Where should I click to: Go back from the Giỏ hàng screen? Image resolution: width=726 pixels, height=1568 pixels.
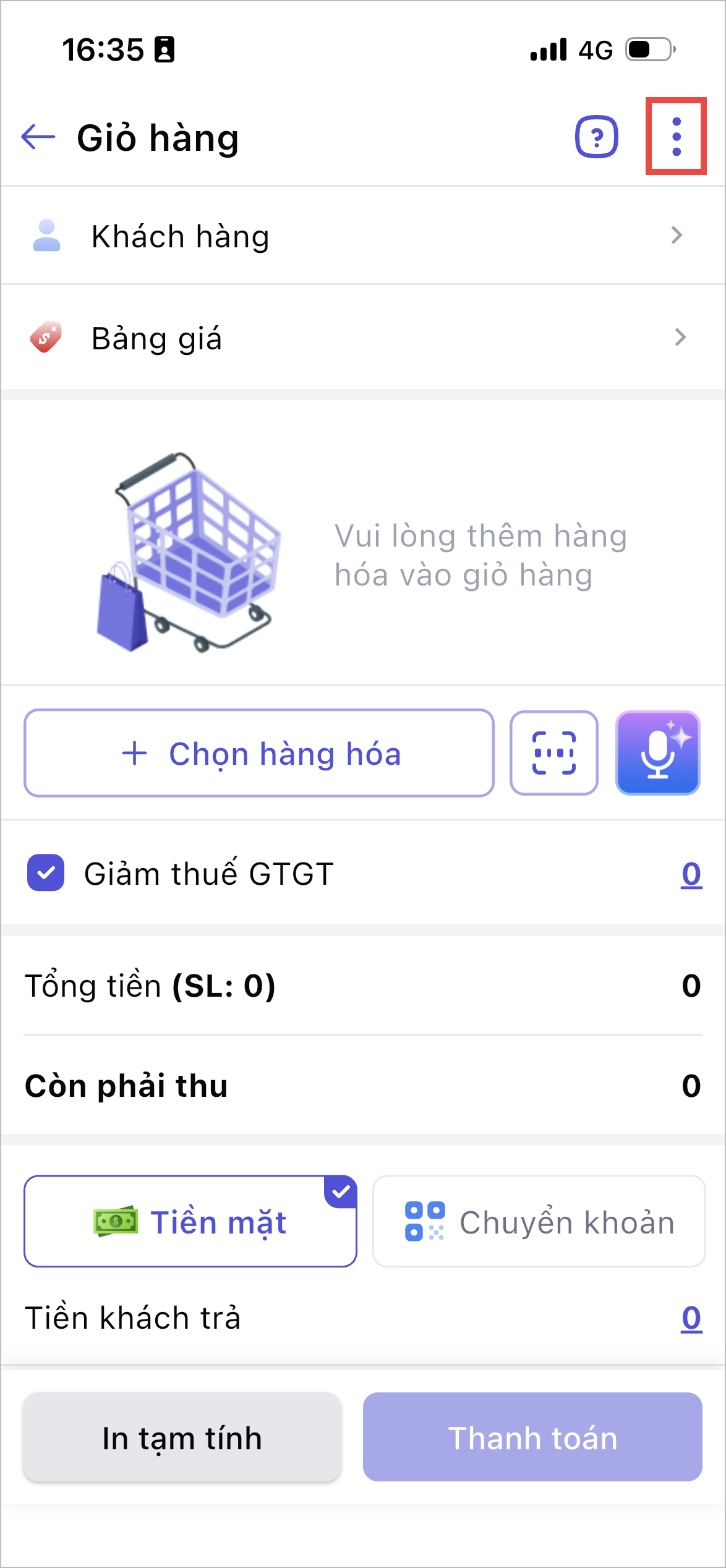point(38,137)
